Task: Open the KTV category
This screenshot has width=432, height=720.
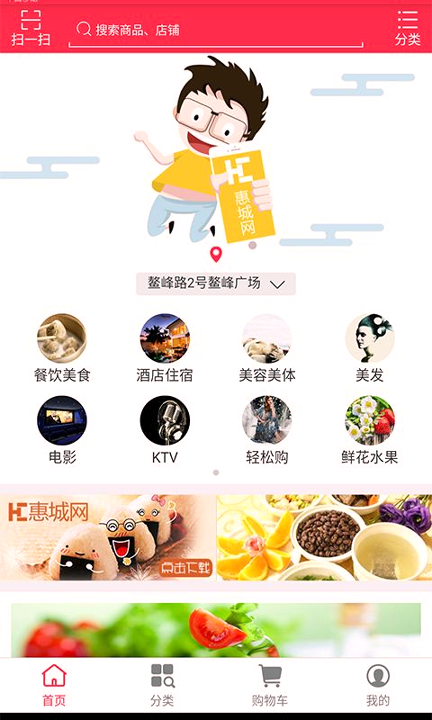Action: click(164, 431)
